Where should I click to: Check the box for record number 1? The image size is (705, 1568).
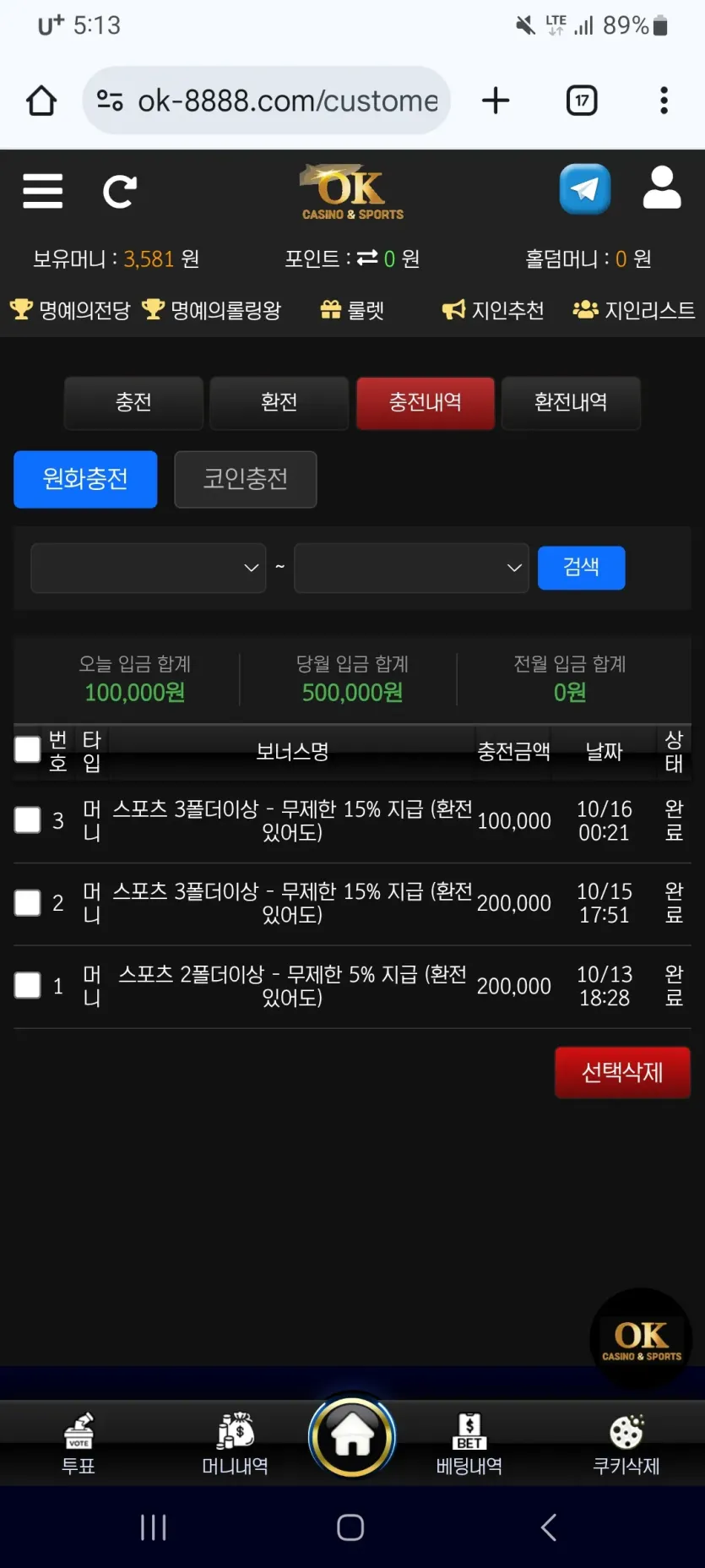coord(28,986)
